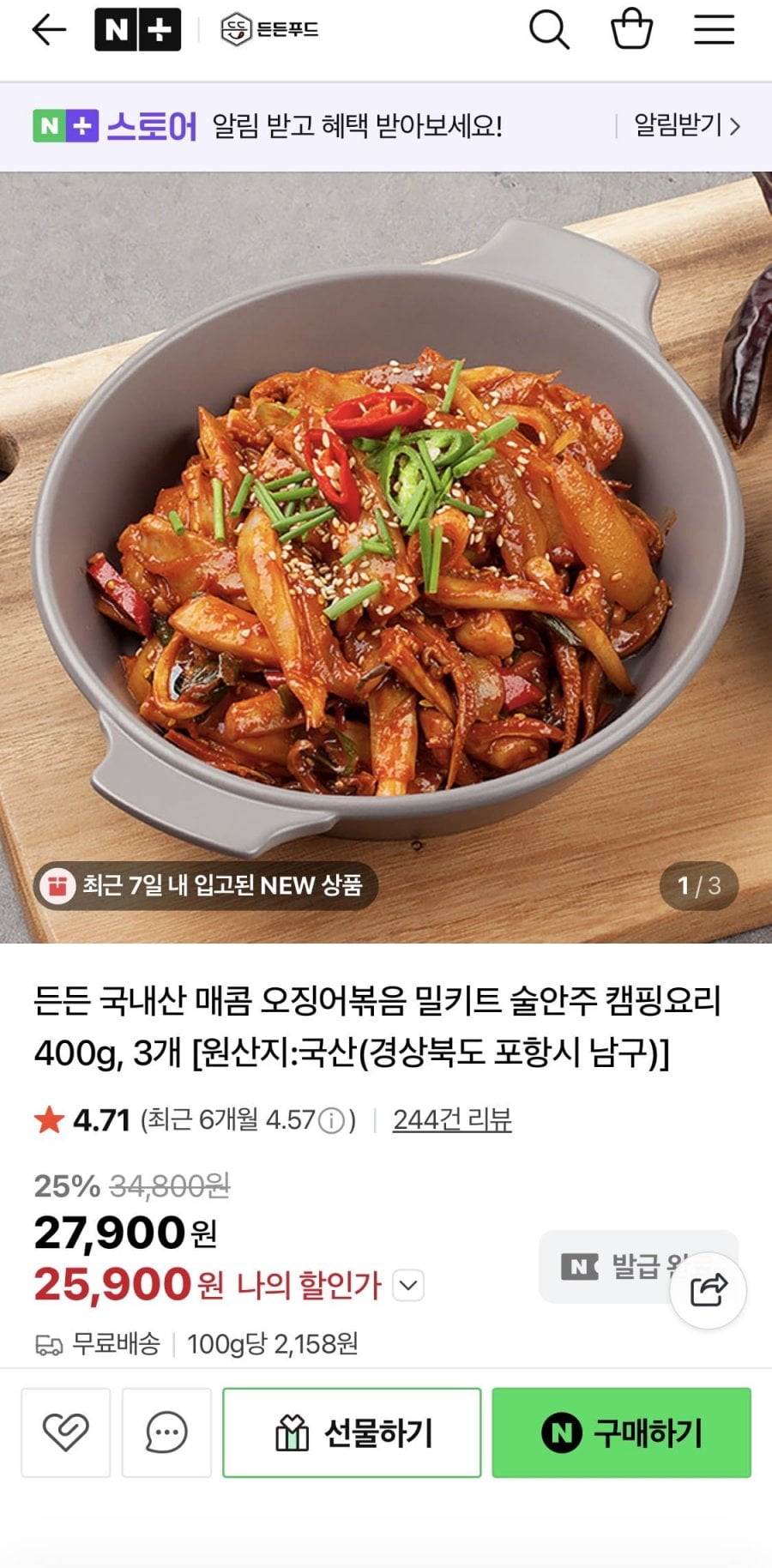This screenshot has height=1568, width=772.
Task: Tap 선물하기 to send as gift
Action: [x=352, y=1432]
